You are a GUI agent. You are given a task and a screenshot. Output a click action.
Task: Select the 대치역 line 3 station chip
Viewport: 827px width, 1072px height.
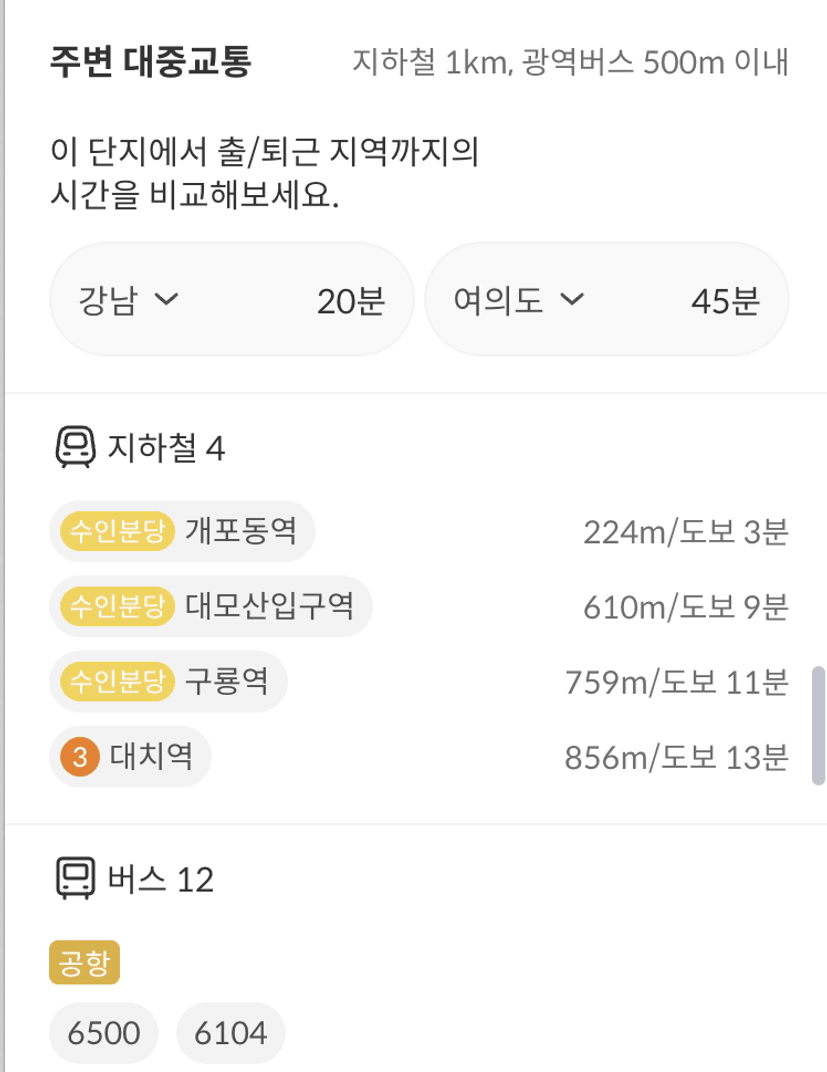click(130, 758)
